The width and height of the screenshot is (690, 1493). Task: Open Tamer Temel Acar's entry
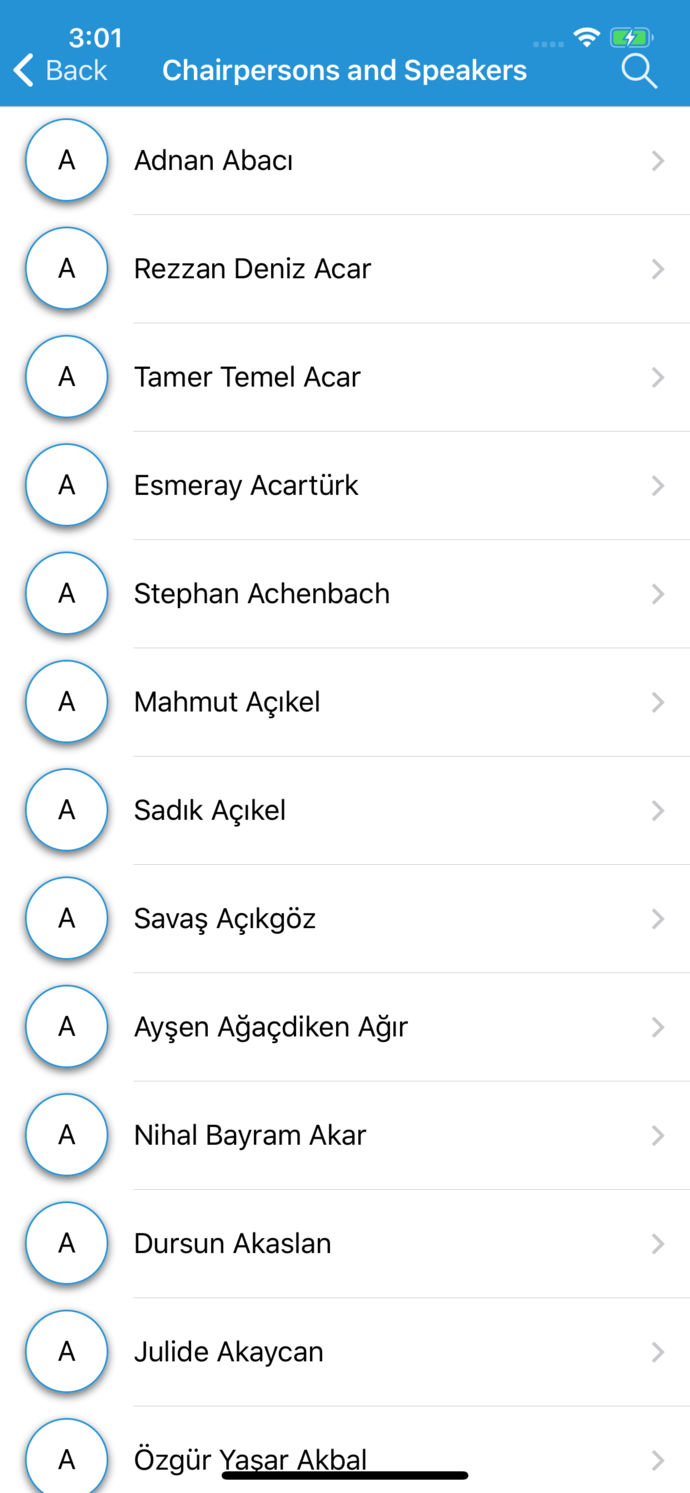click(x=345, y=377)
